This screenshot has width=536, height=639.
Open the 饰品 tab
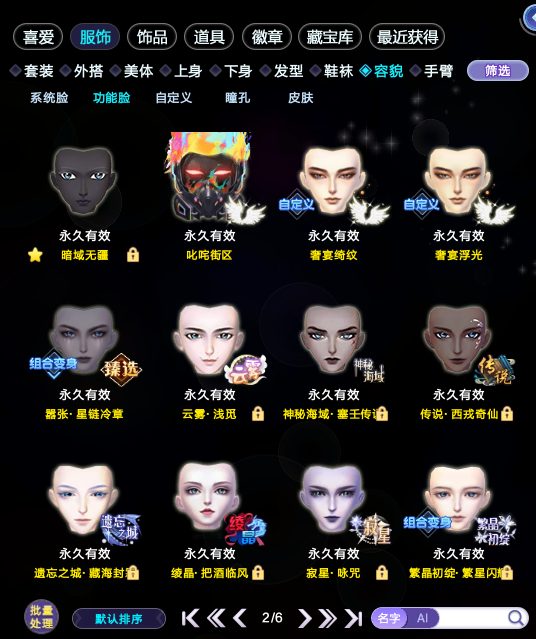coord(152,37)
